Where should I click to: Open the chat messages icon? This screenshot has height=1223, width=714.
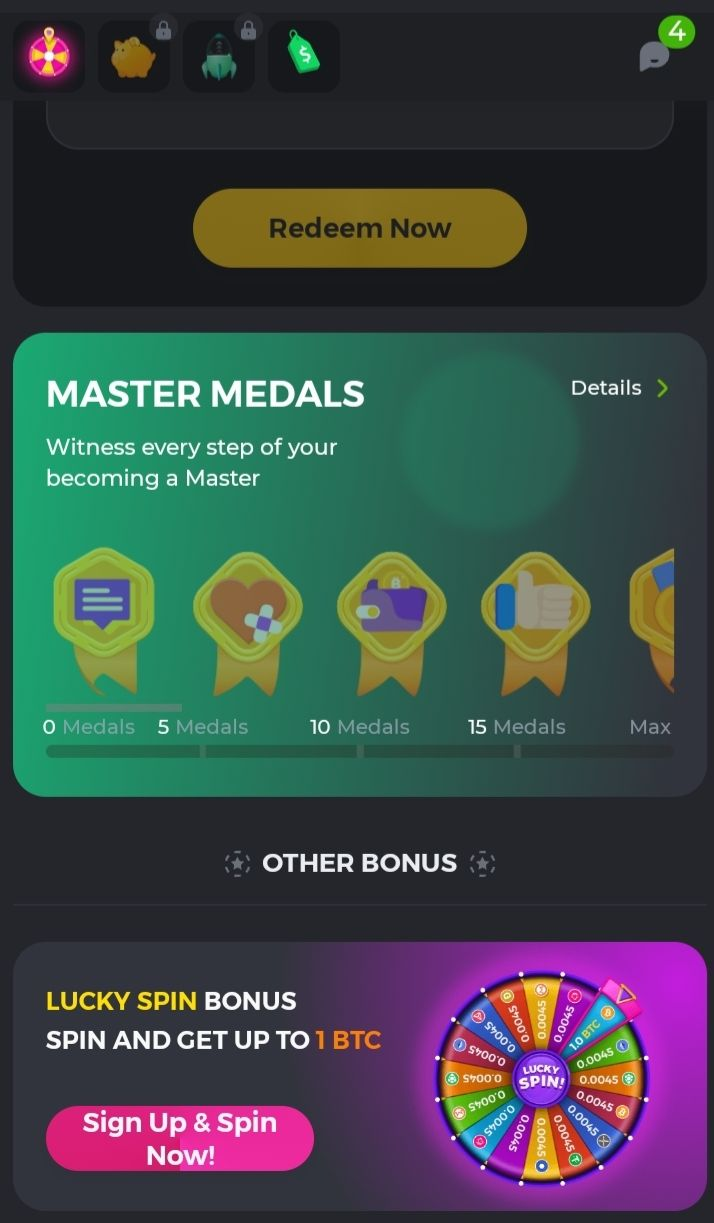point(655,54)
